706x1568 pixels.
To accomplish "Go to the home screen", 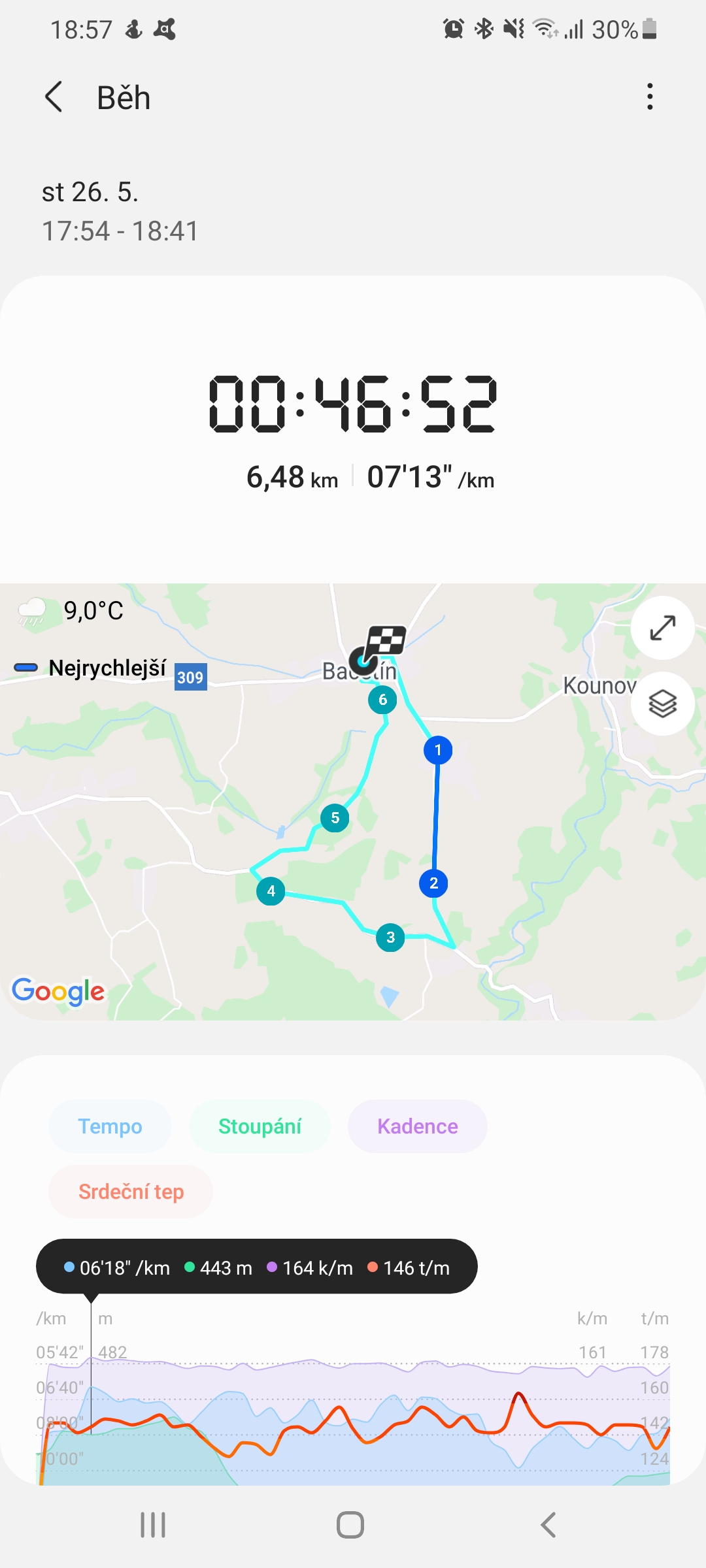I will pos(350,1525).
